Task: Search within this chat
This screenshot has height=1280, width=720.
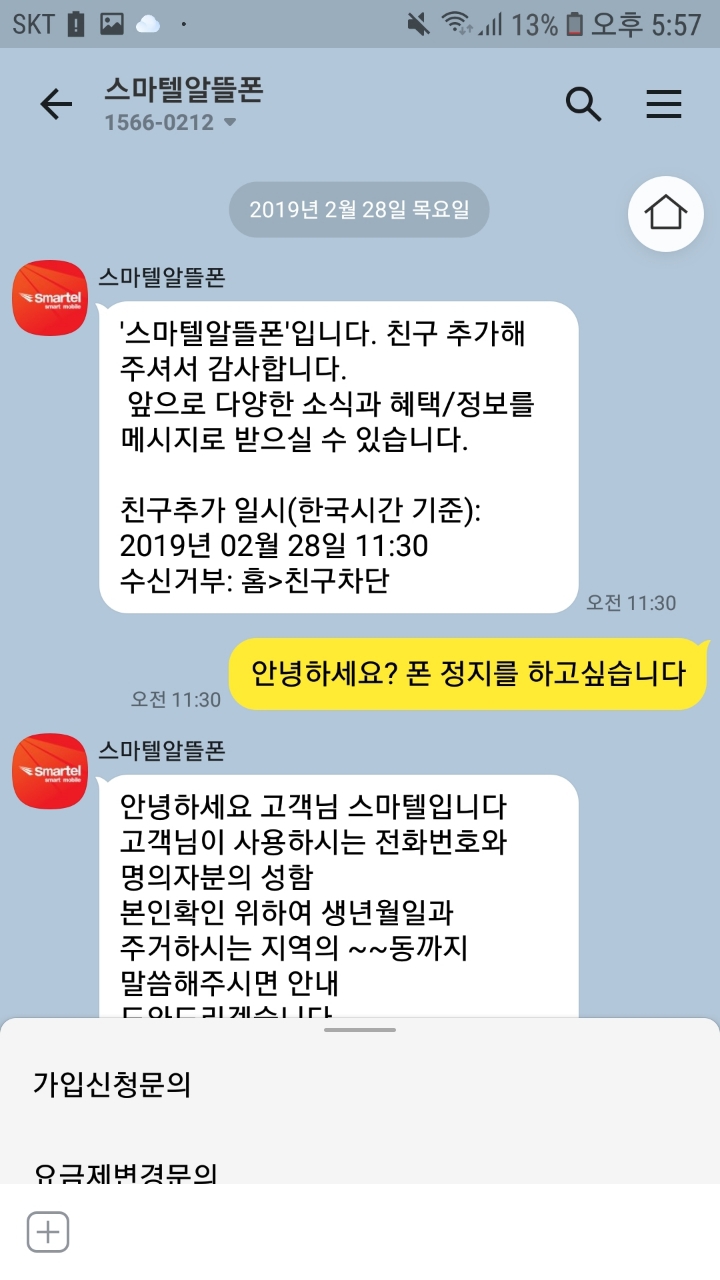Action: coord(583,103)
